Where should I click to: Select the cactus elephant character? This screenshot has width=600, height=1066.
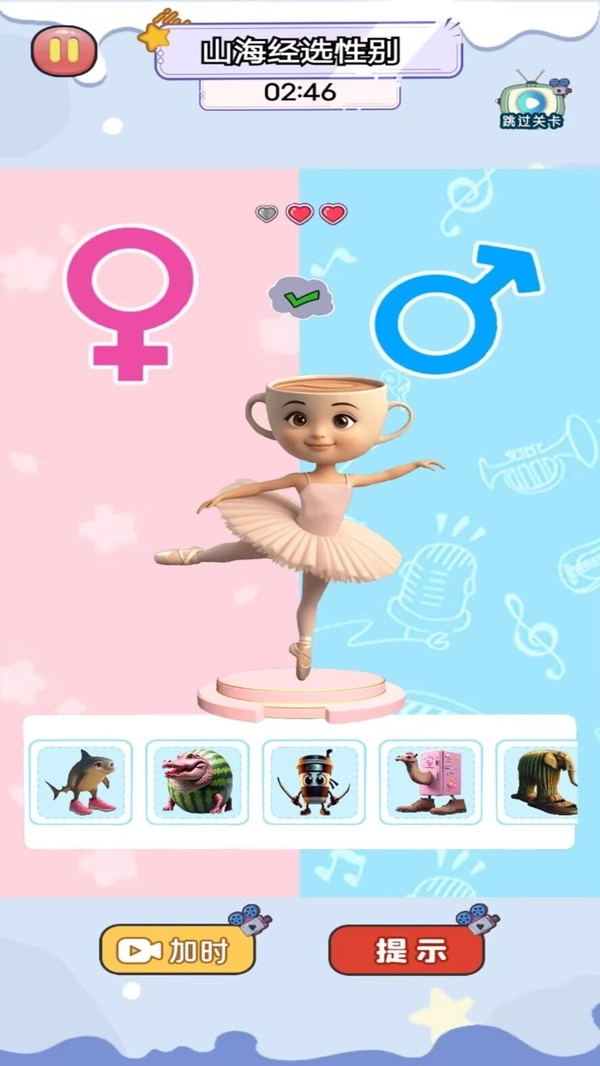pos(540,782)
